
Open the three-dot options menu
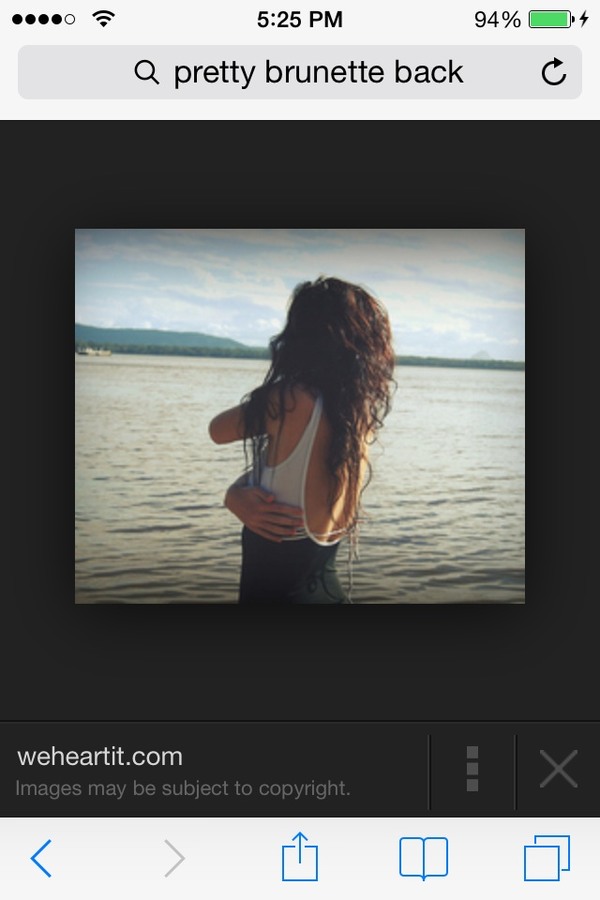pos(473,769)
